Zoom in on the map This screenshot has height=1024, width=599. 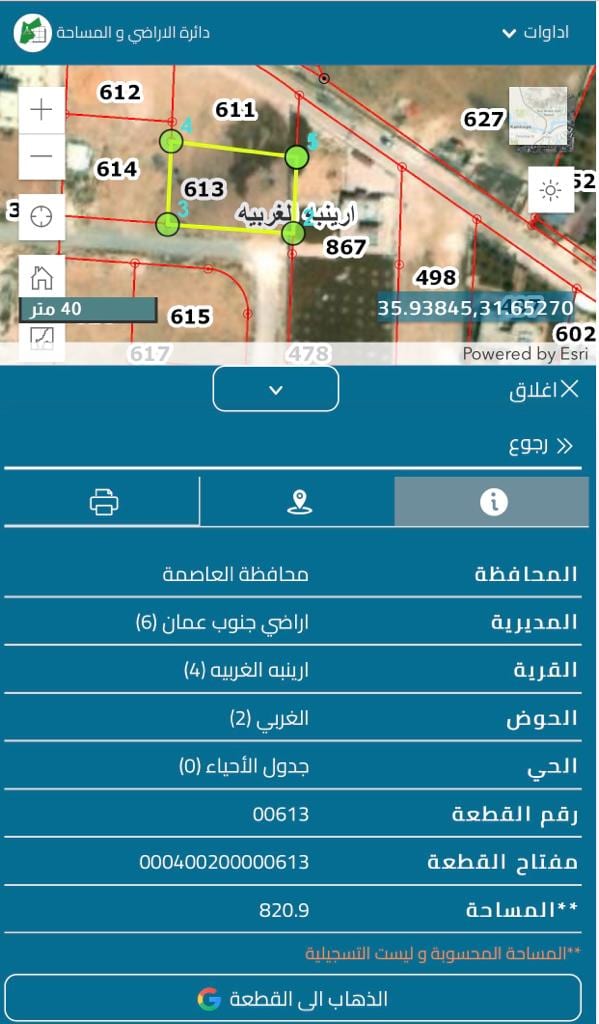click(x=41, y=110)
